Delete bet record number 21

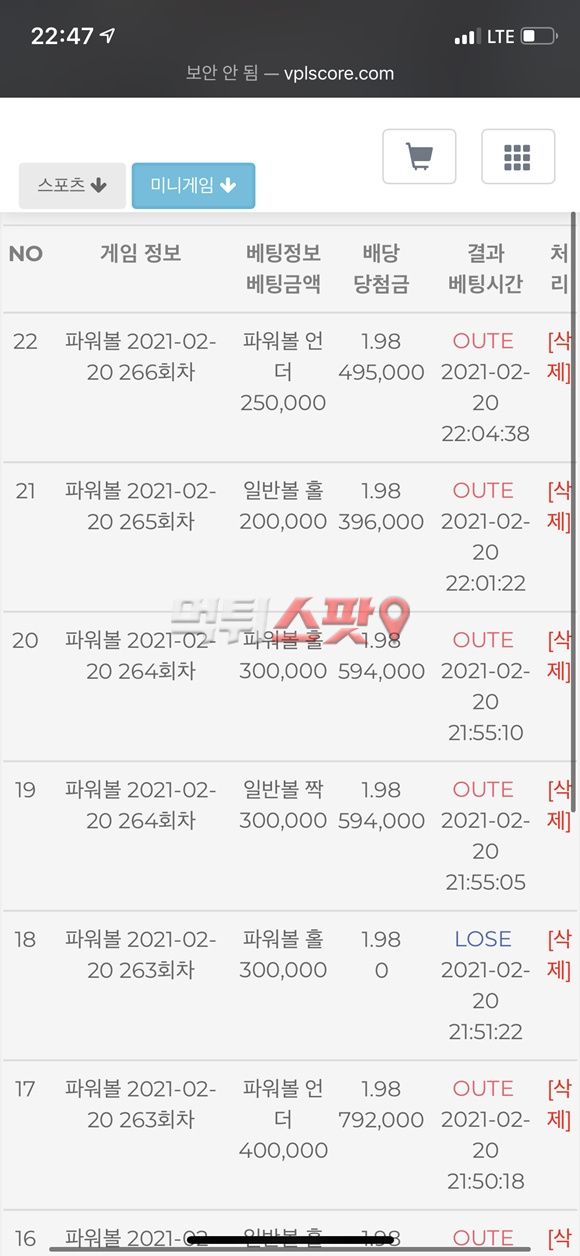(x=559, y=506)
